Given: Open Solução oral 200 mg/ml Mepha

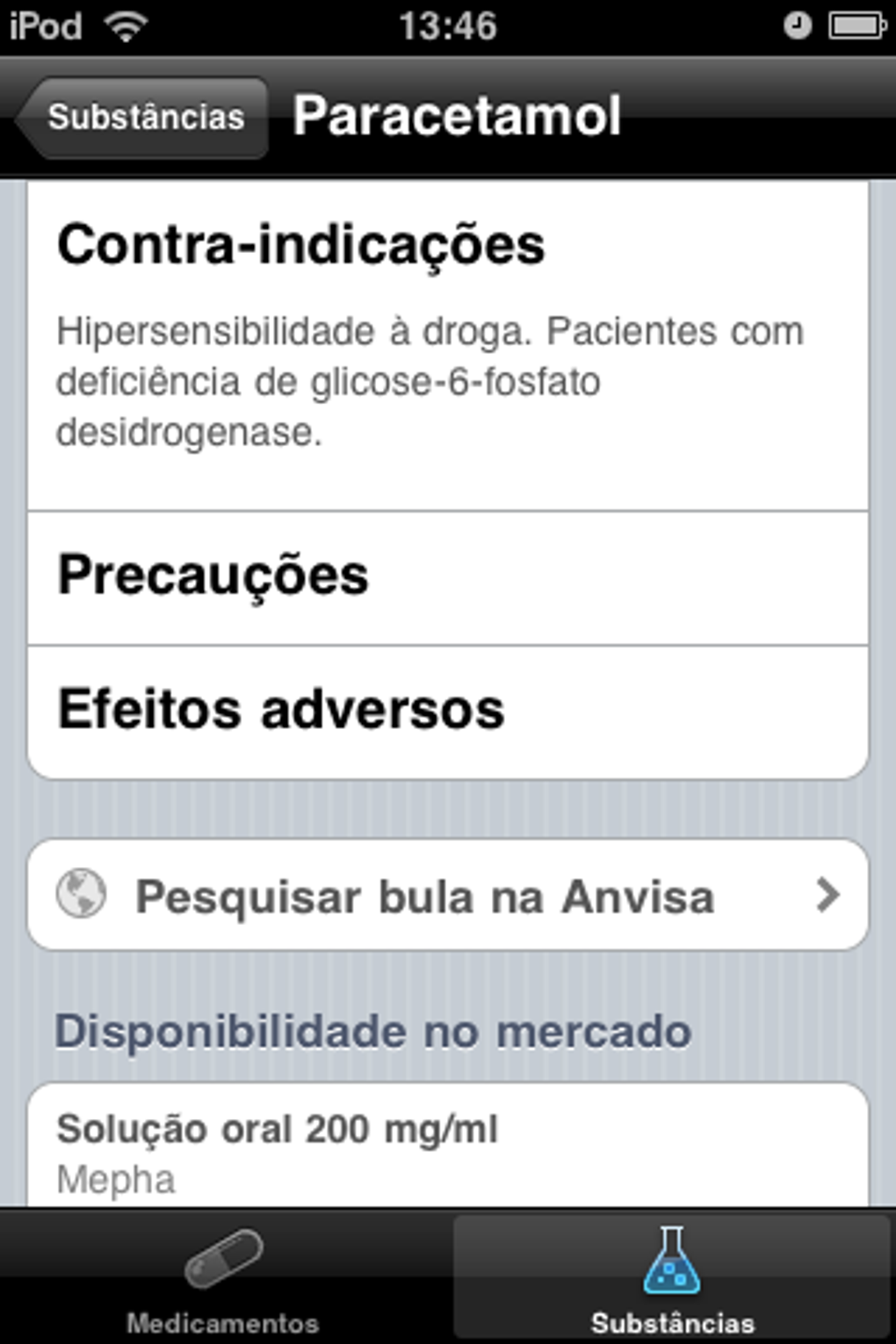Looking at the screenshot, I should click(447, 1151).
